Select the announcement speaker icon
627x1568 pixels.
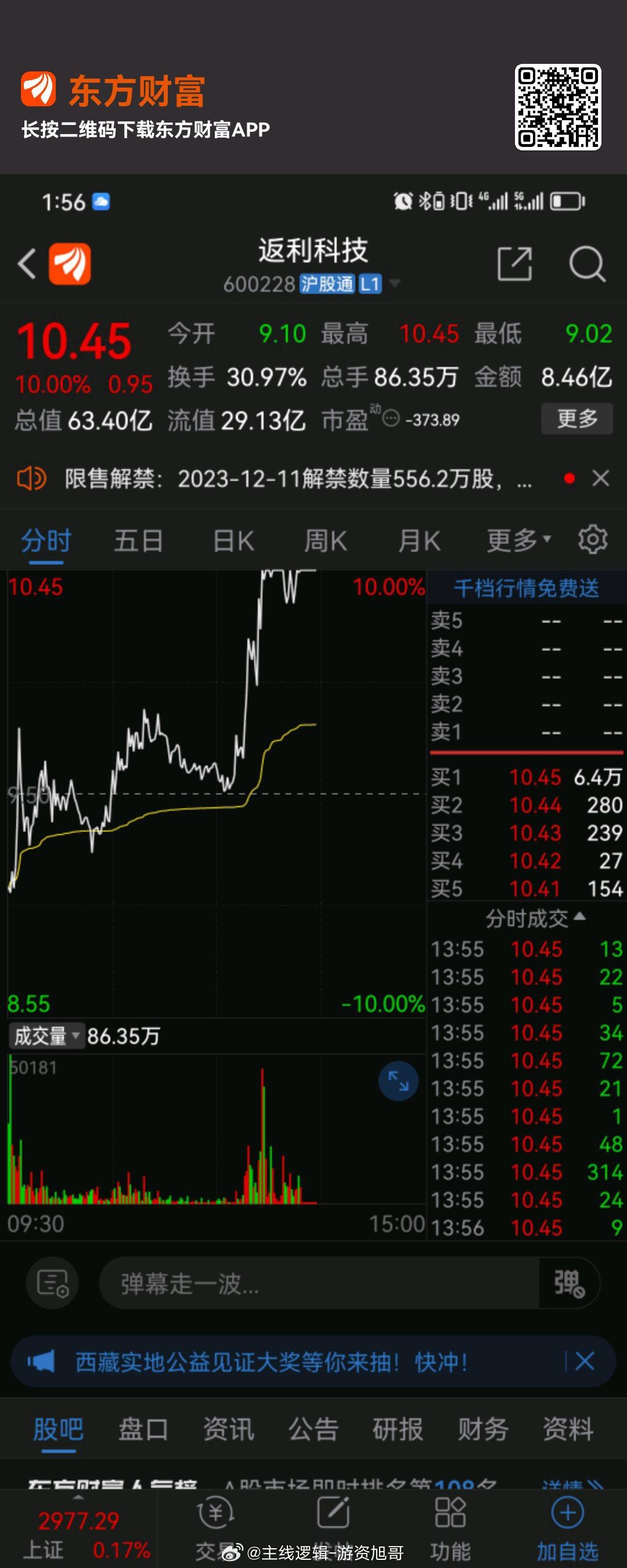coord(32,479)
